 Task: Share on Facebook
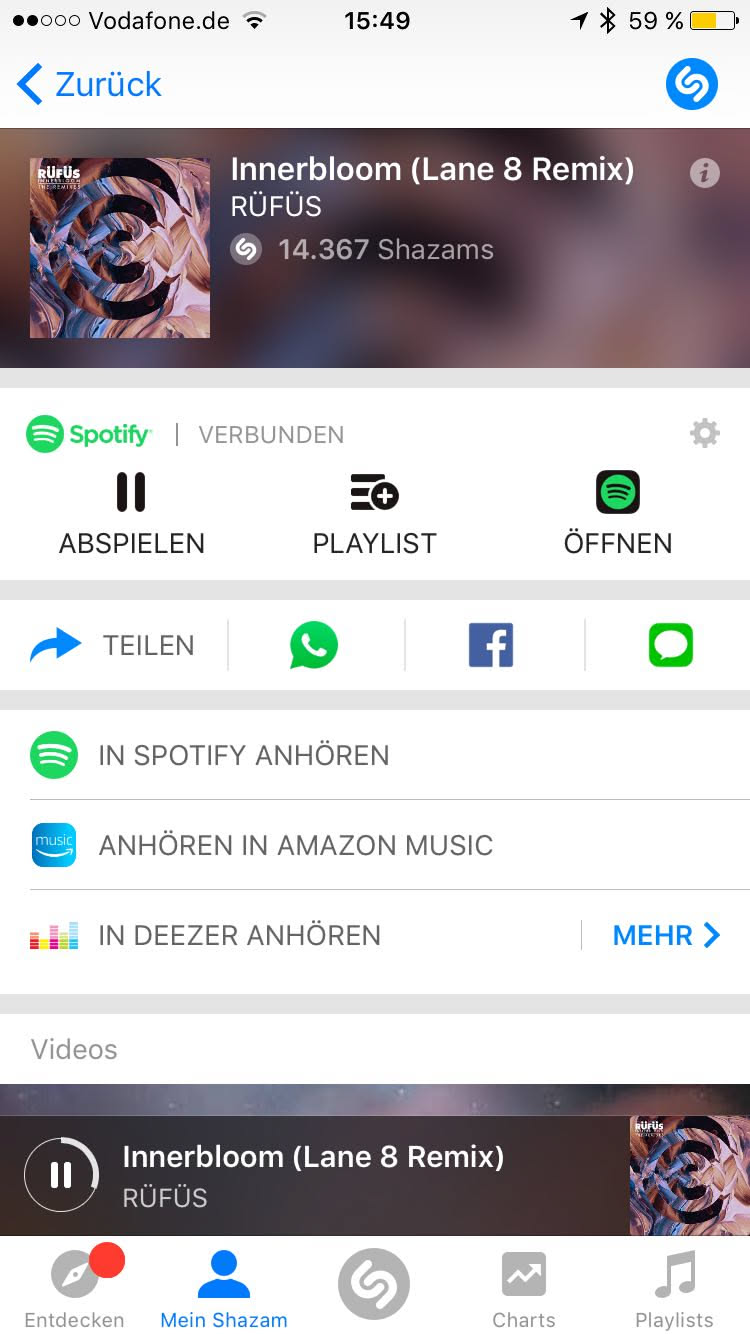(491, 646)
